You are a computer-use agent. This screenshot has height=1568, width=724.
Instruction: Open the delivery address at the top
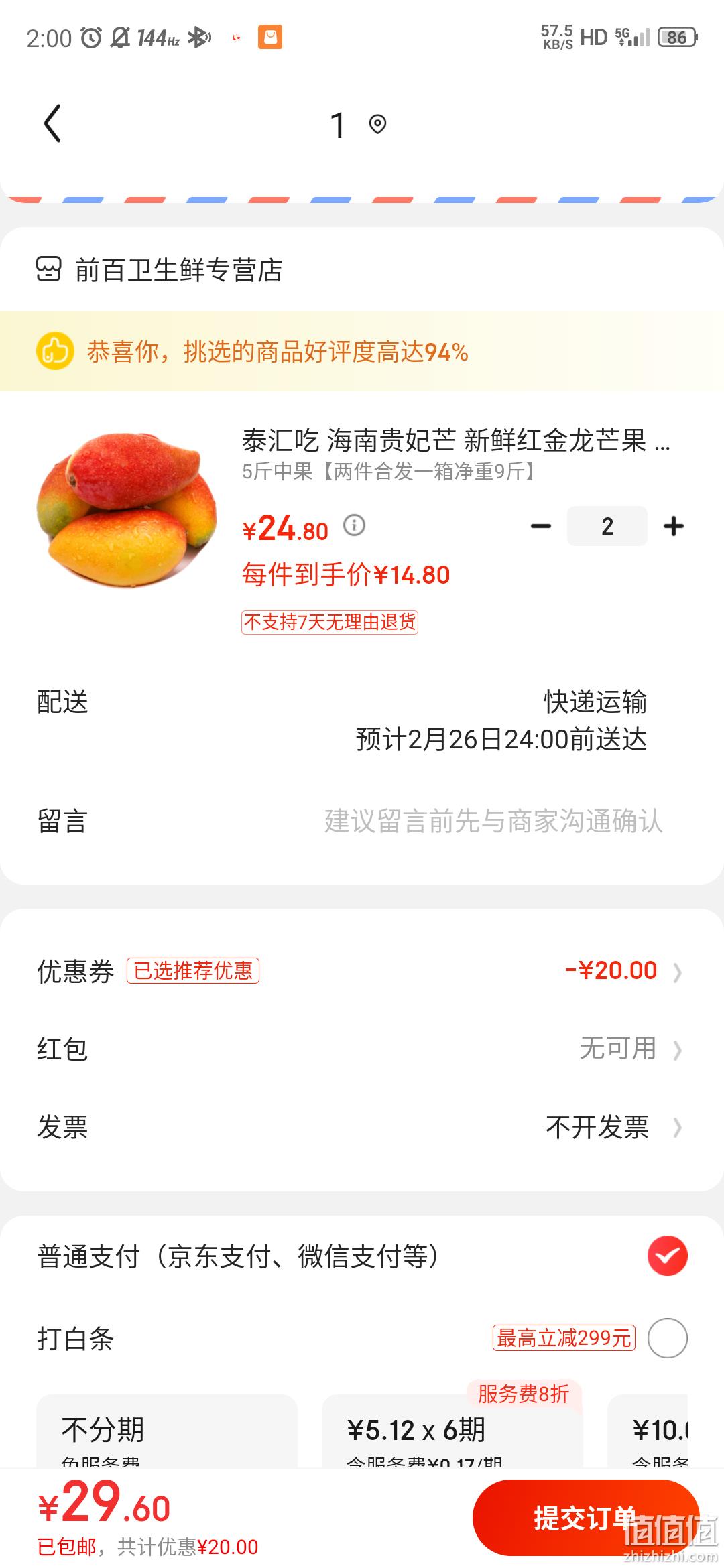359,125
